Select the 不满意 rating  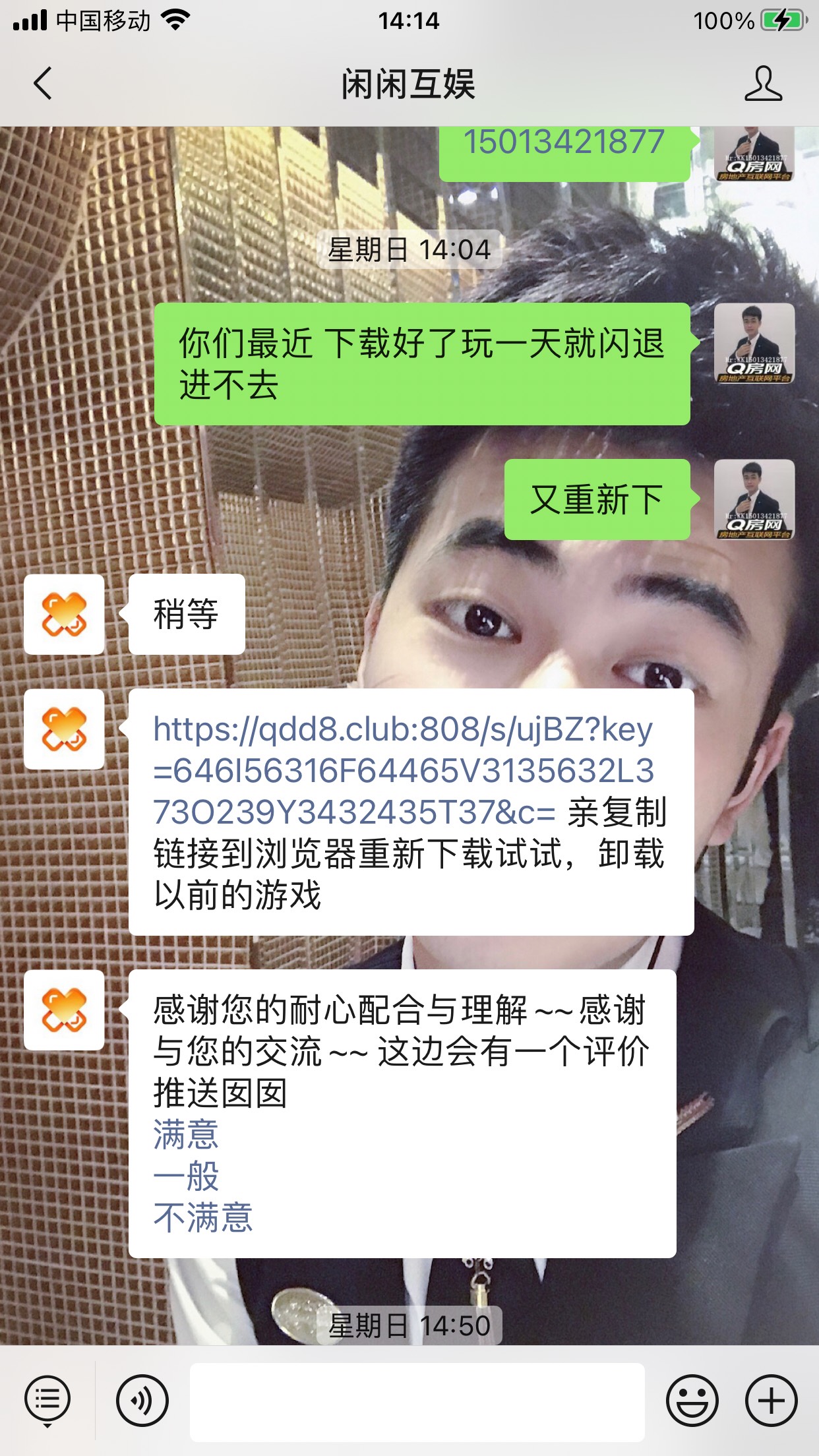click(x=202, y=1217)
